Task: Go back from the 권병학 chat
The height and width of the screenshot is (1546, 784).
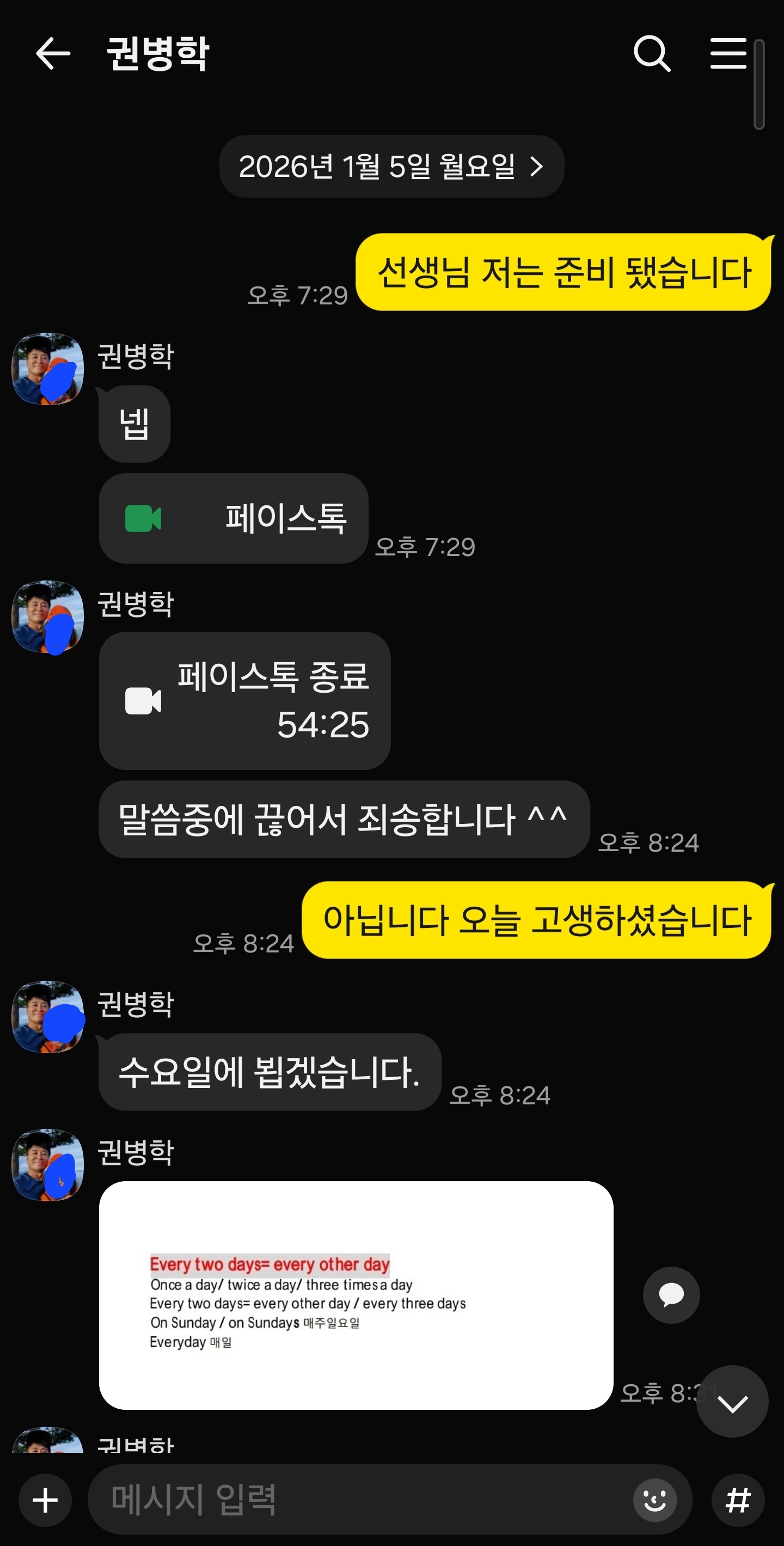Action: pos(53,53)
